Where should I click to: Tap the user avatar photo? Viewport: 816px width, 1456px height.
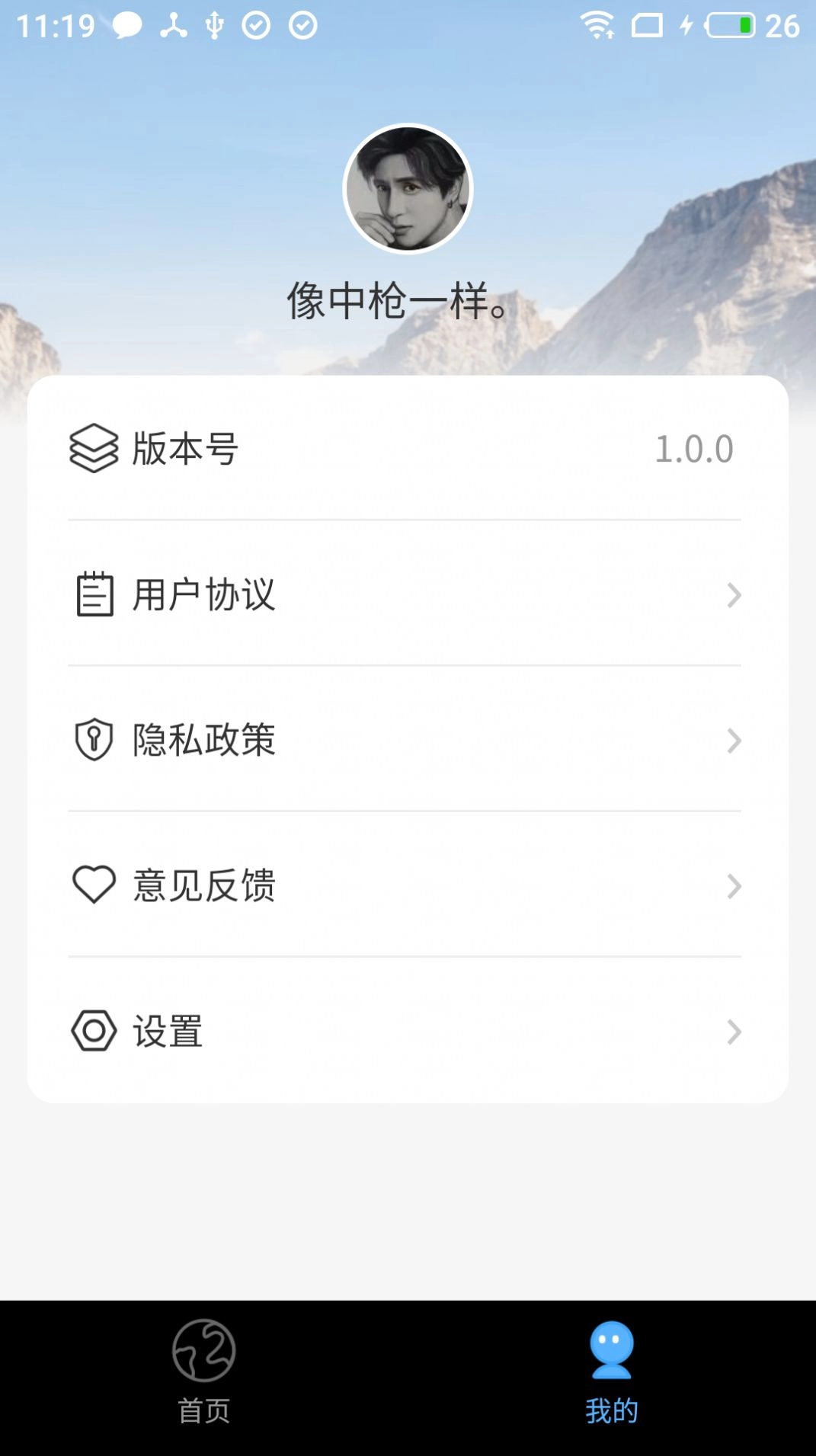click(x=408, y=188)
